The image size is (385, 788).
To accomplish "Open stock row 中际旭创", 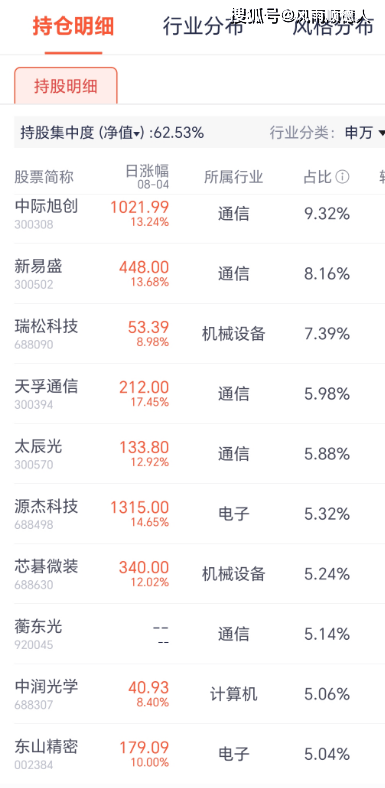I will (192, 214).
